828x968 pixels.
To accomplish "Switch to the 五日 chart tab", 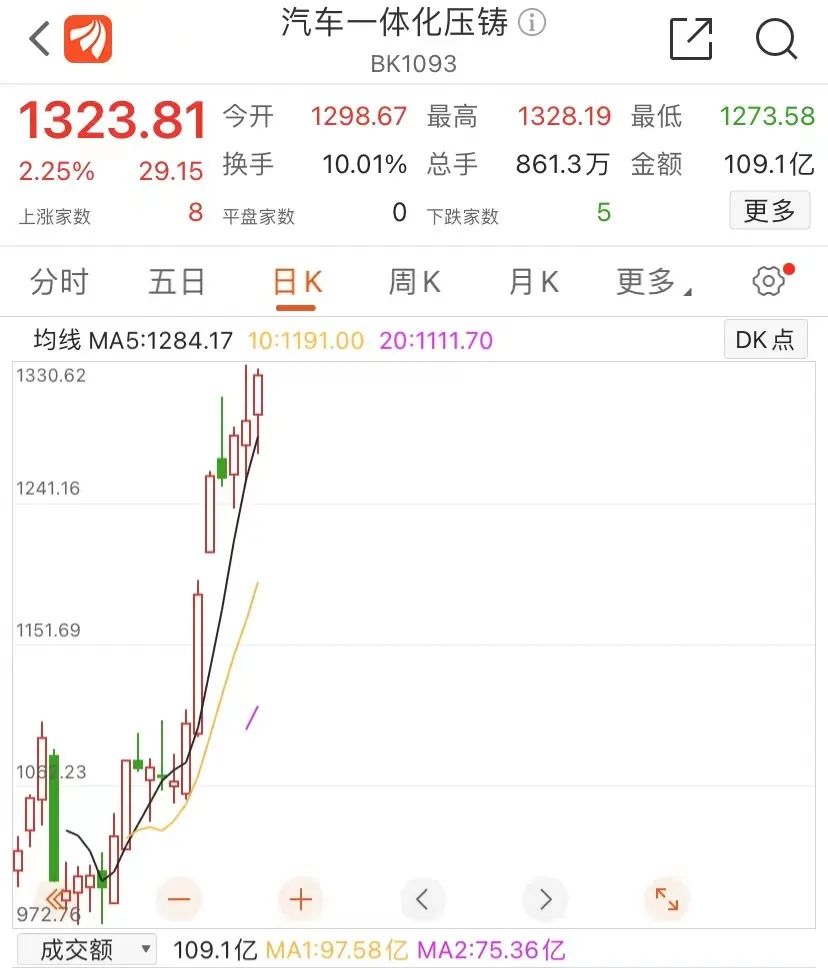I will coord(177,283).
